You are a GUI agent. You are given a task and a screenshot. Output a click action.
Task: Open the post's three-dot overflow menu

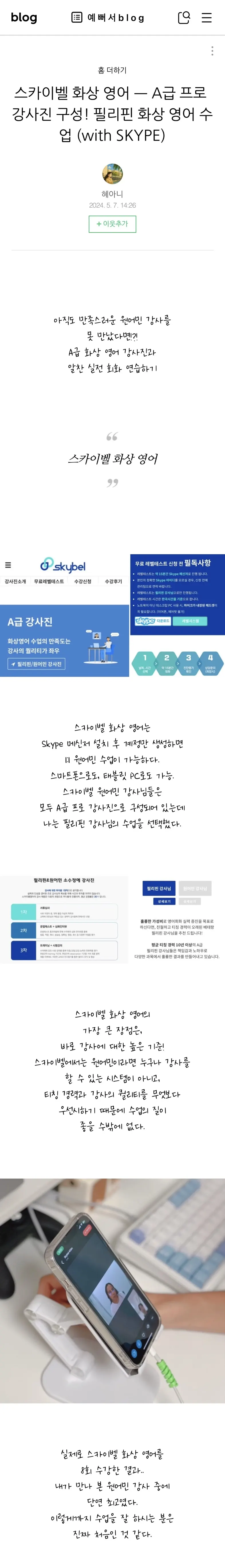(x=212, y=51)
